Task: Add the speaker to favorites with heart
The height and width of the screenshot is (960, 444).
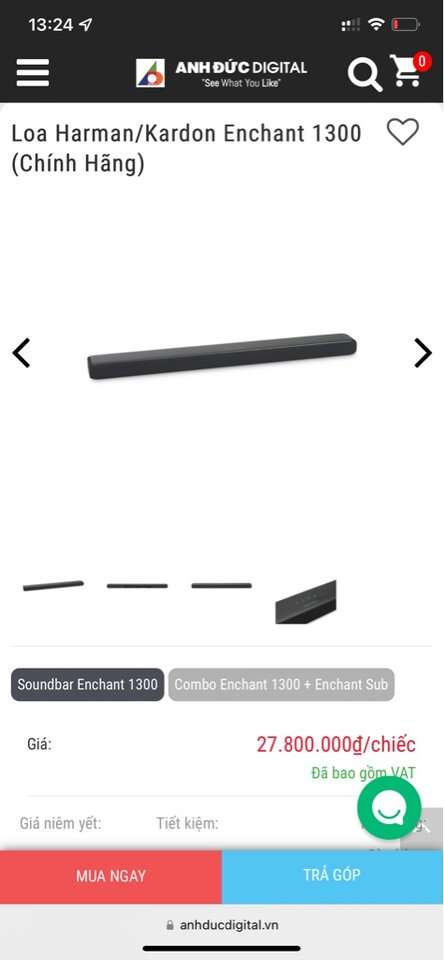Action: click(402, 131)
